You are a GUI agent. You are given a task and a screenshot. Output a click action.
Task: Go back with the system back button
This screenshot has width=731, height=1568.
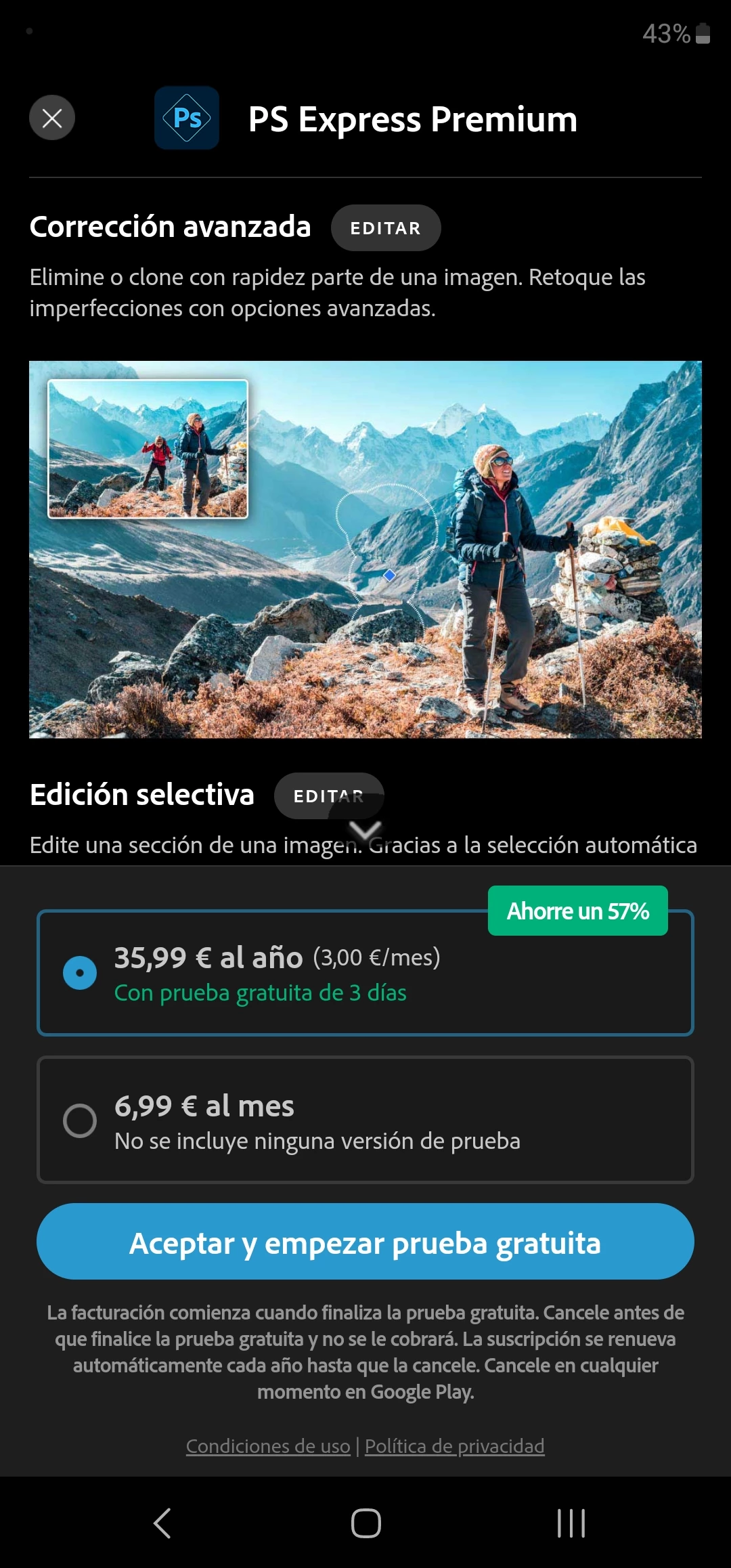click(162, 1523)
